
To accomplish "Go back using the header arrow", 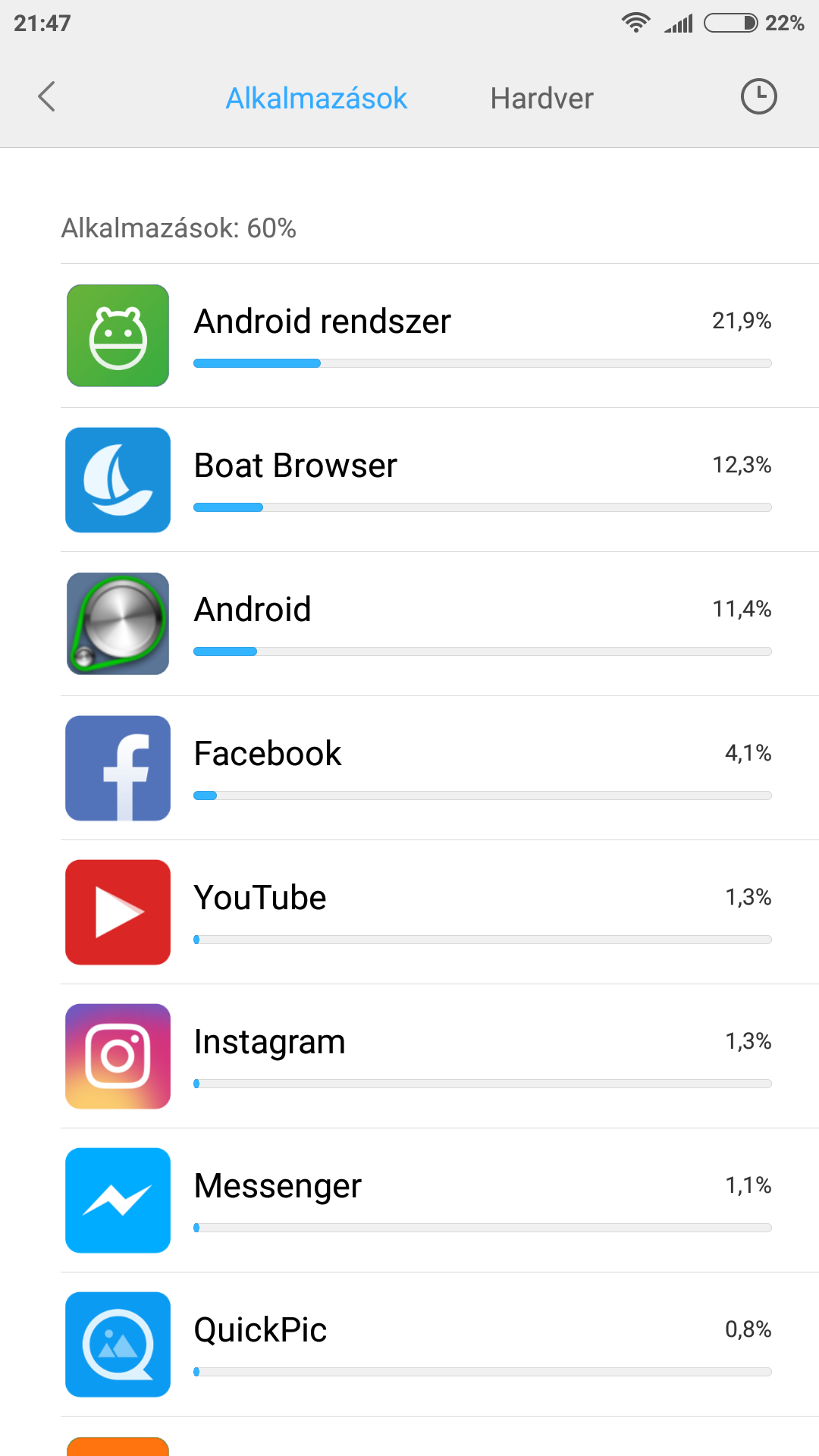I will pos(47,97).
